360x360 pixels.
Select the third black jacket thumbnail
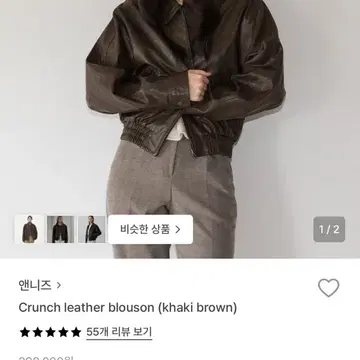click(x=92, y=229)
